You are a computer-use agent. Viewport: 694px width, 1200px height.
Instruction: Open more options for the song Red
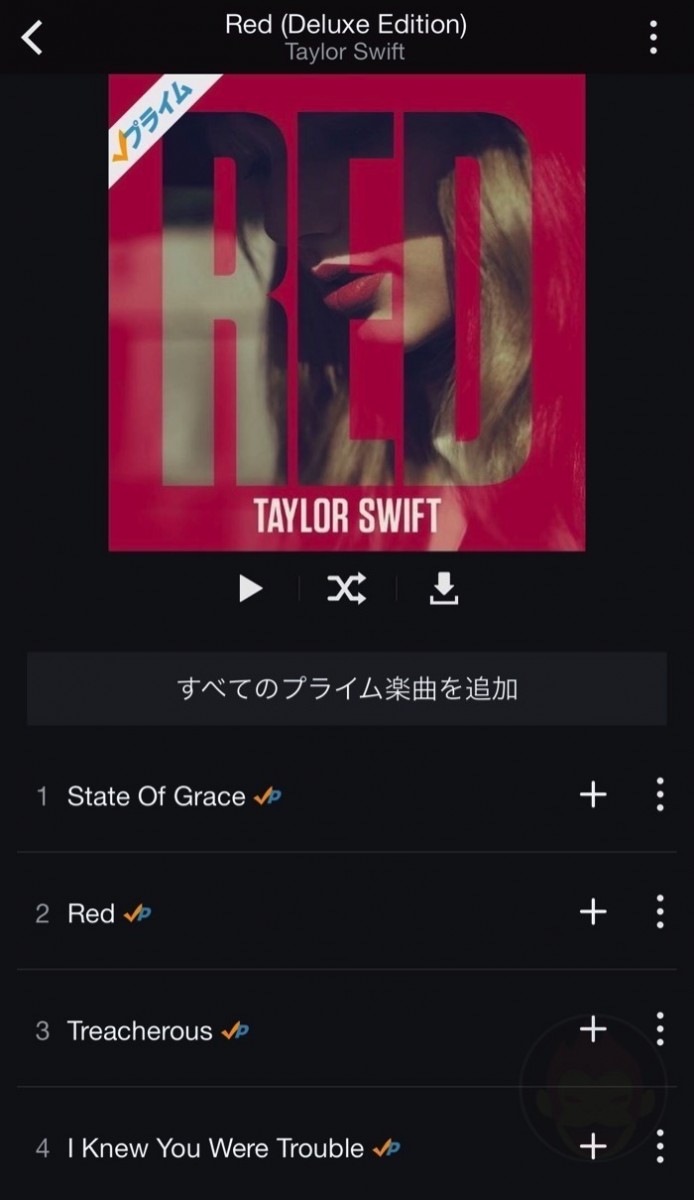659,912
